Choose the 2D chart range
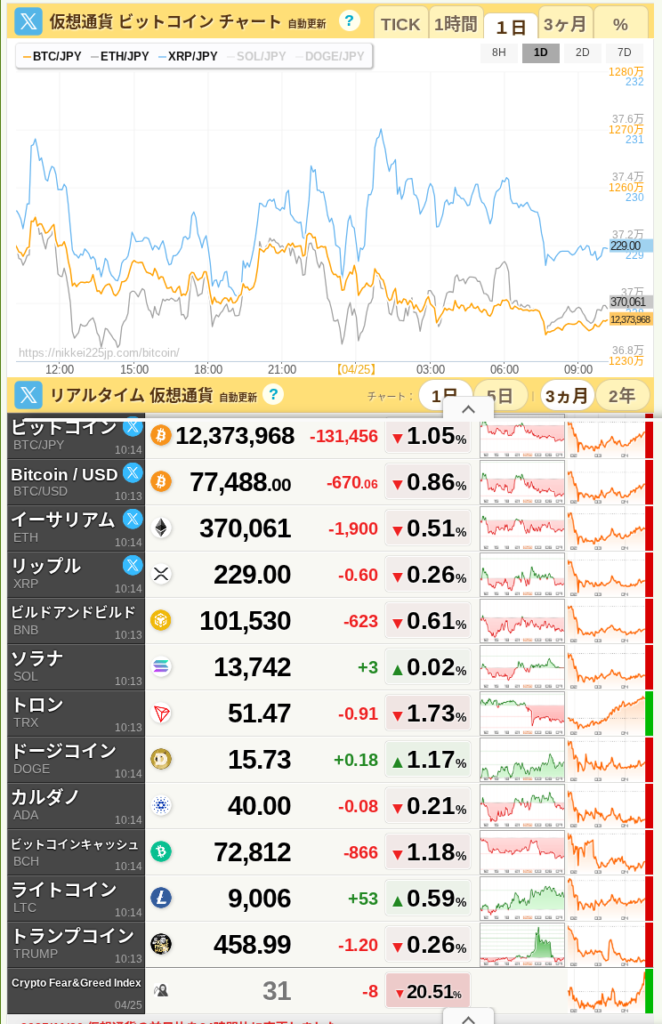Viewport: 662px width, 1024px height. tap(582, 52)
